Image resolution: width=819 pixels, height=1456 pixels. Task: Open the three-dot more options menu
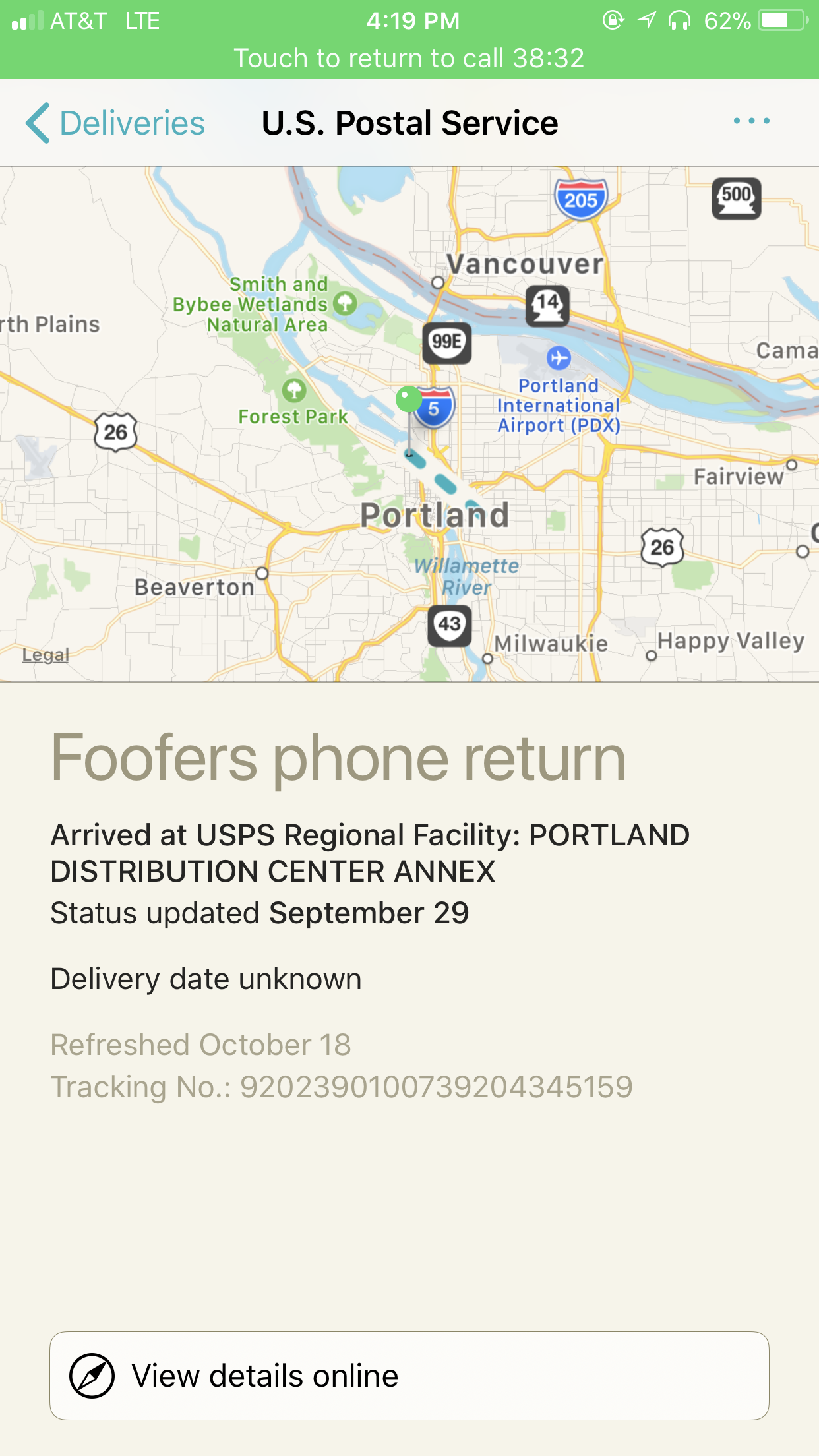pos(751,121)
